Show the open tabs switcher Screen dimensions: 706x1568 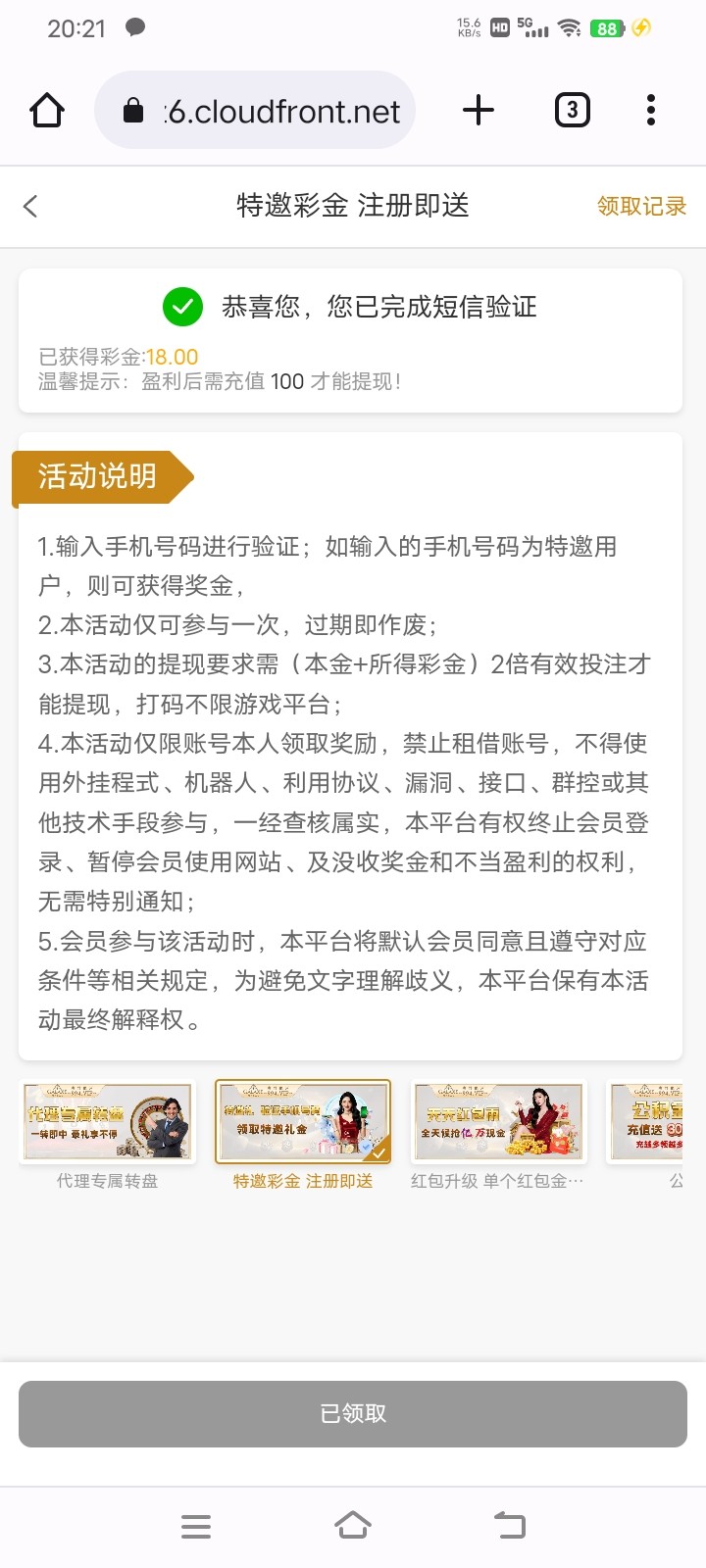click(x=573, y=111)
